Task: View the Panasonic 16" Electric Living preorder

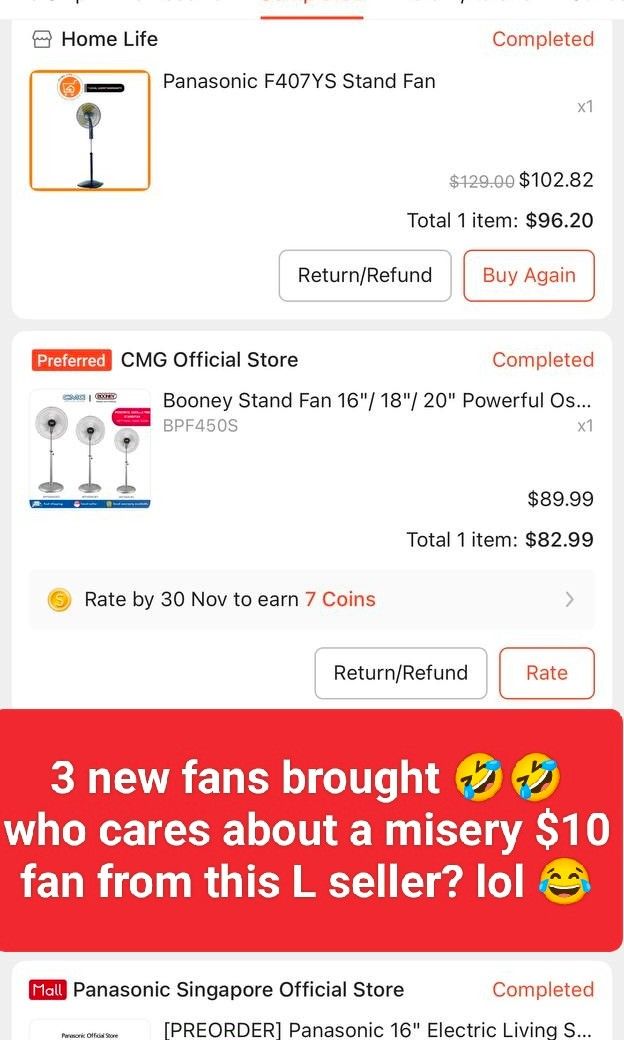Action: tap(377, 1029)
